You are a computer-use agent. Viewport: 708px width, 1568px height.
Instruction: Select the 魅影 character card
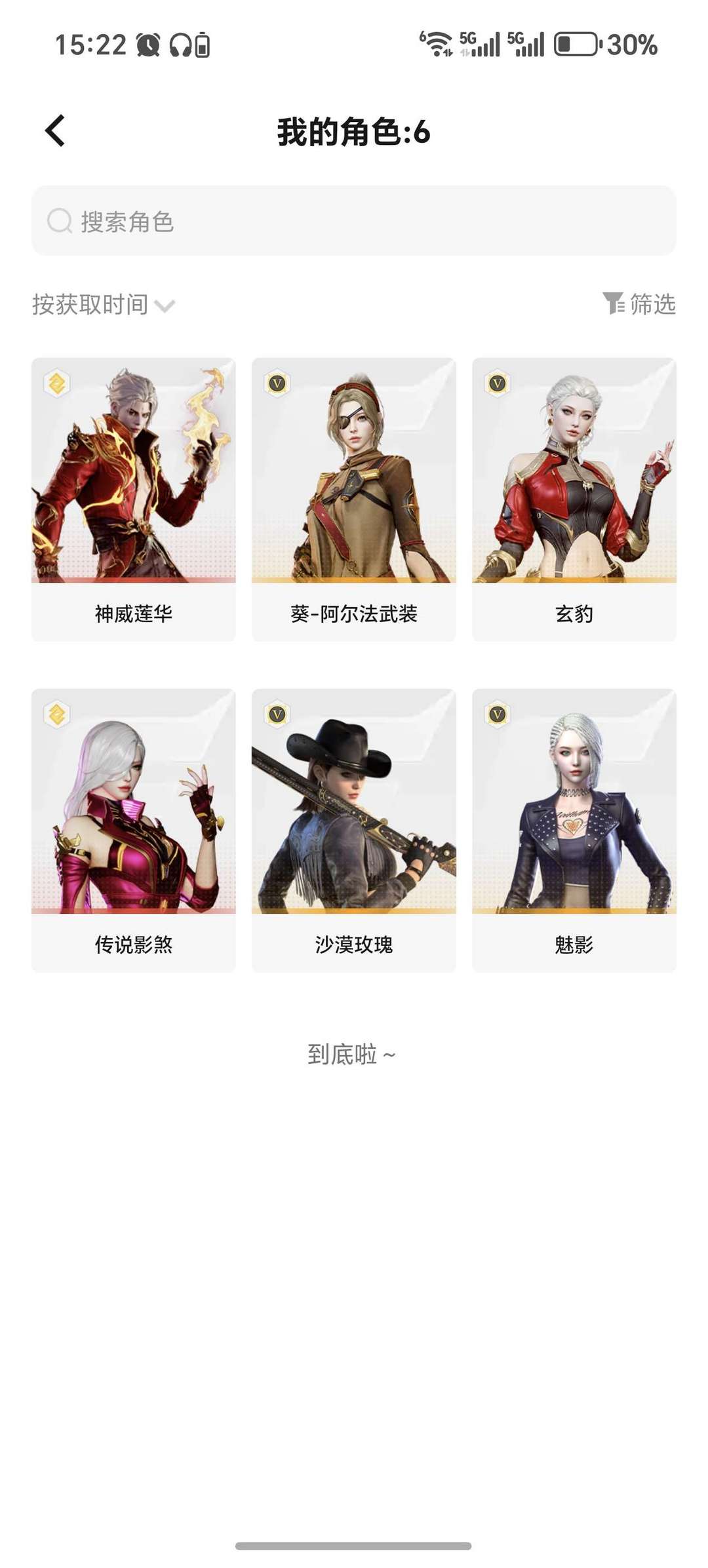[x=574, y=831]
